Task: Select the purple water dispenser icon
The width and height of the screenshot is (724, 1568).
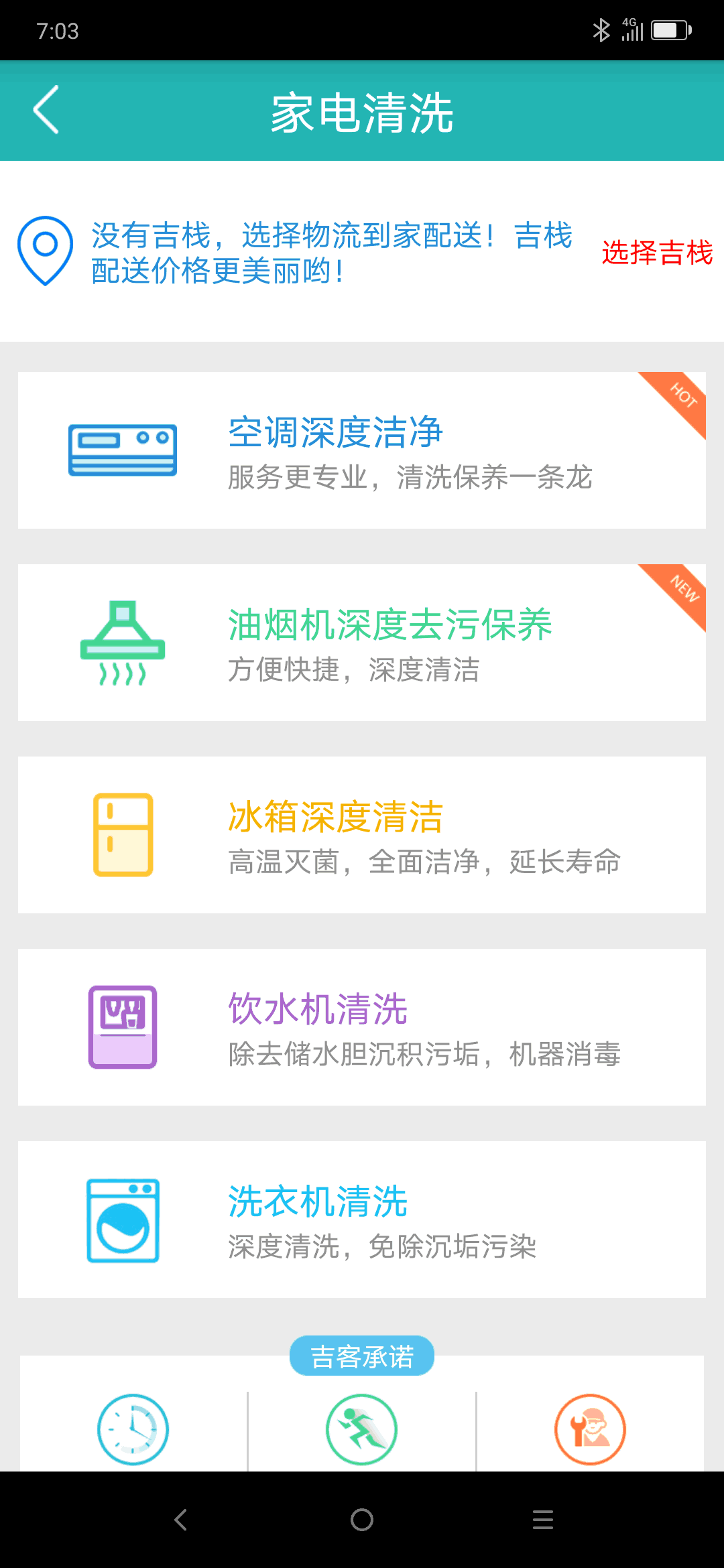Action: tap(122, 1025)
